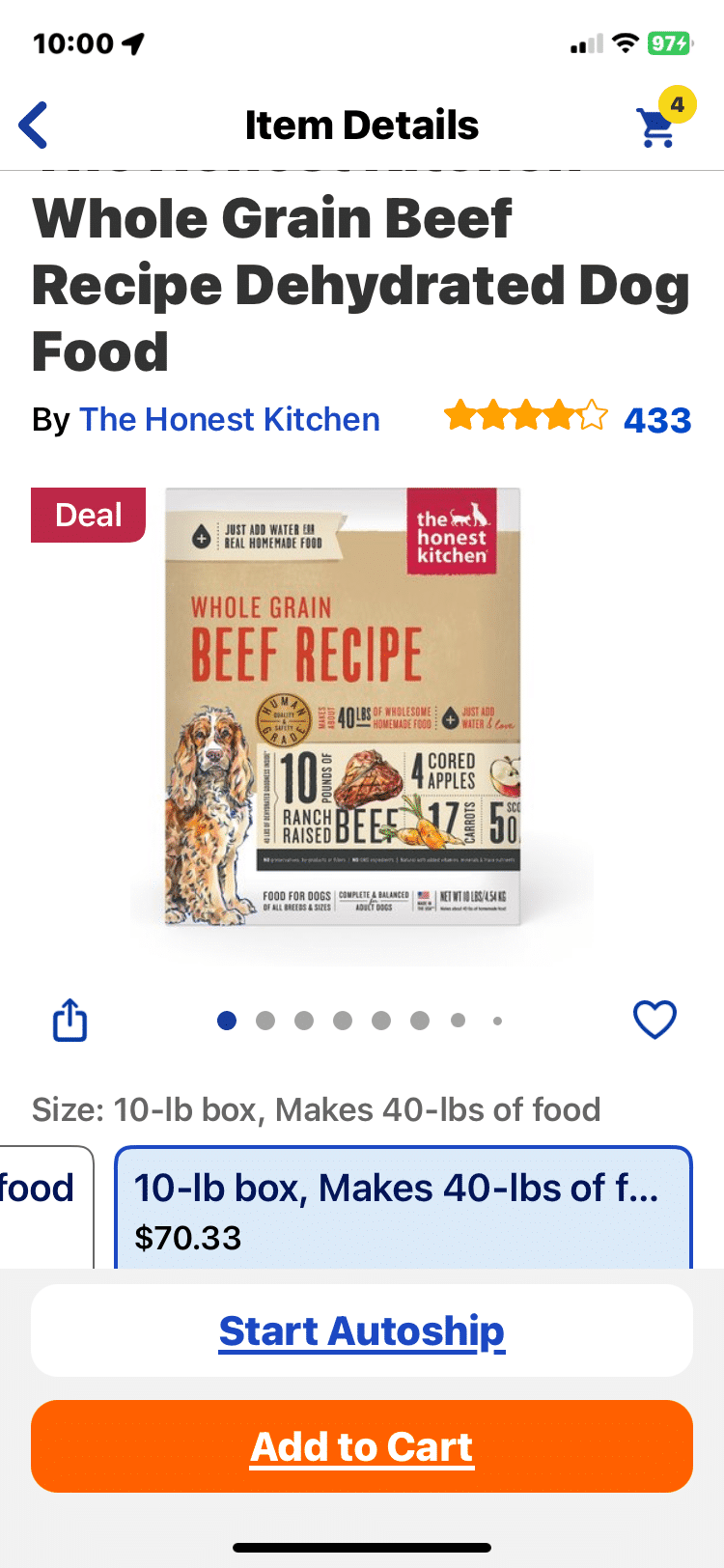This screenshot has width=724, height=1568.
Task: Add to Cart
Action: tap(362, 1446)
